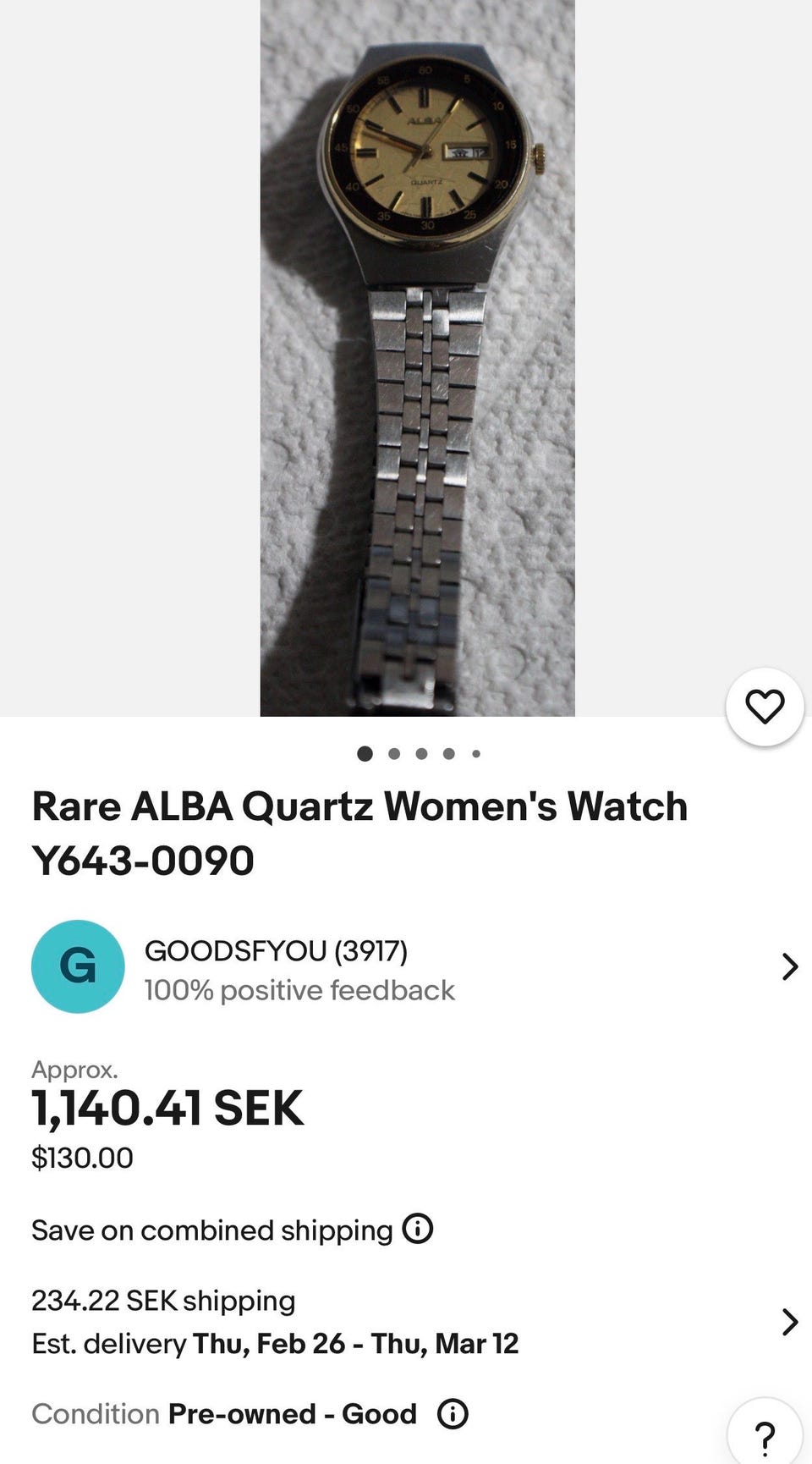Select the last carousel dot

pyautogui.click(x=475, y=752)
